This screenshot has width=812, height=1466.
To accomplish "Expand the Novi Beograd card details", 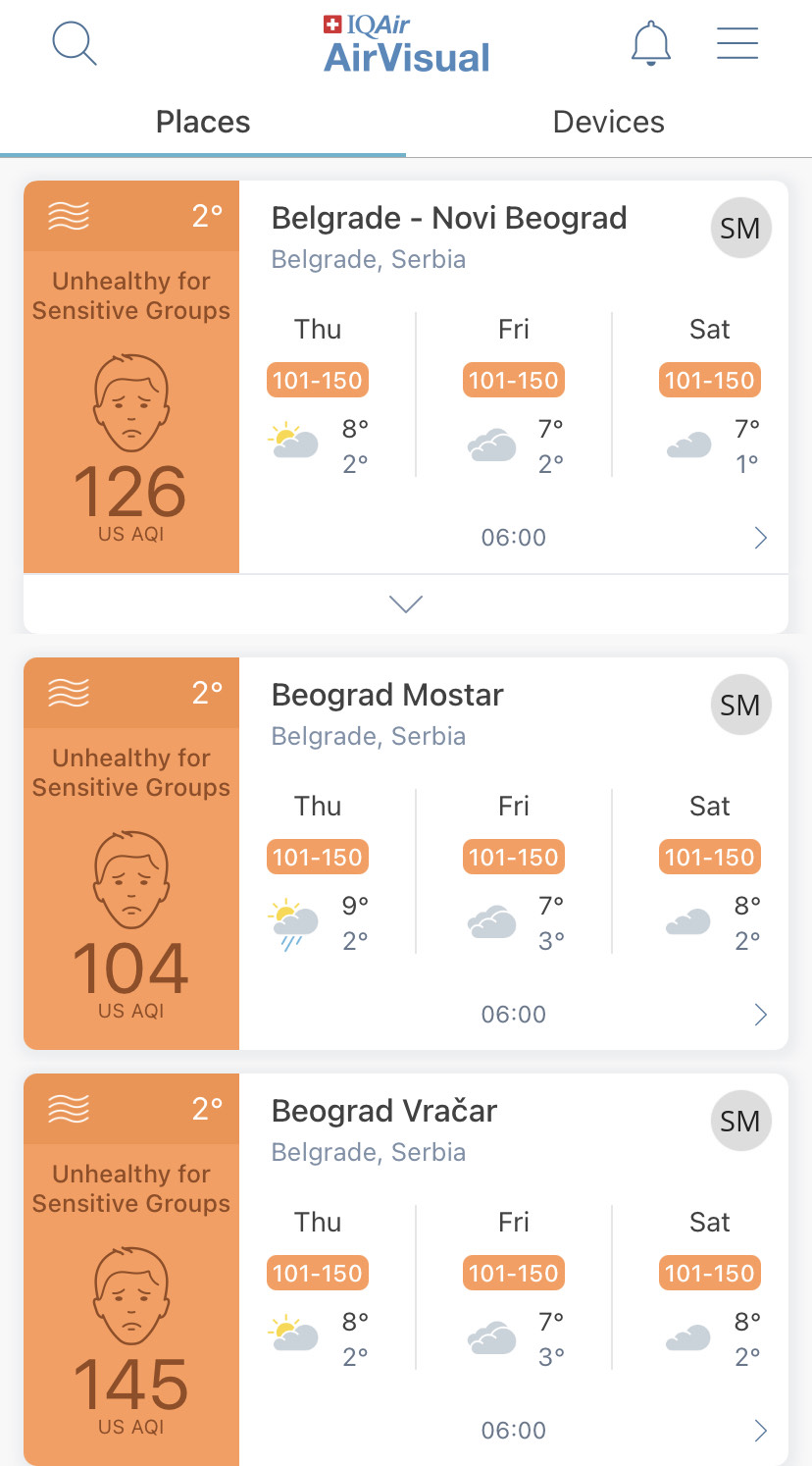I will tap(405, 603).
